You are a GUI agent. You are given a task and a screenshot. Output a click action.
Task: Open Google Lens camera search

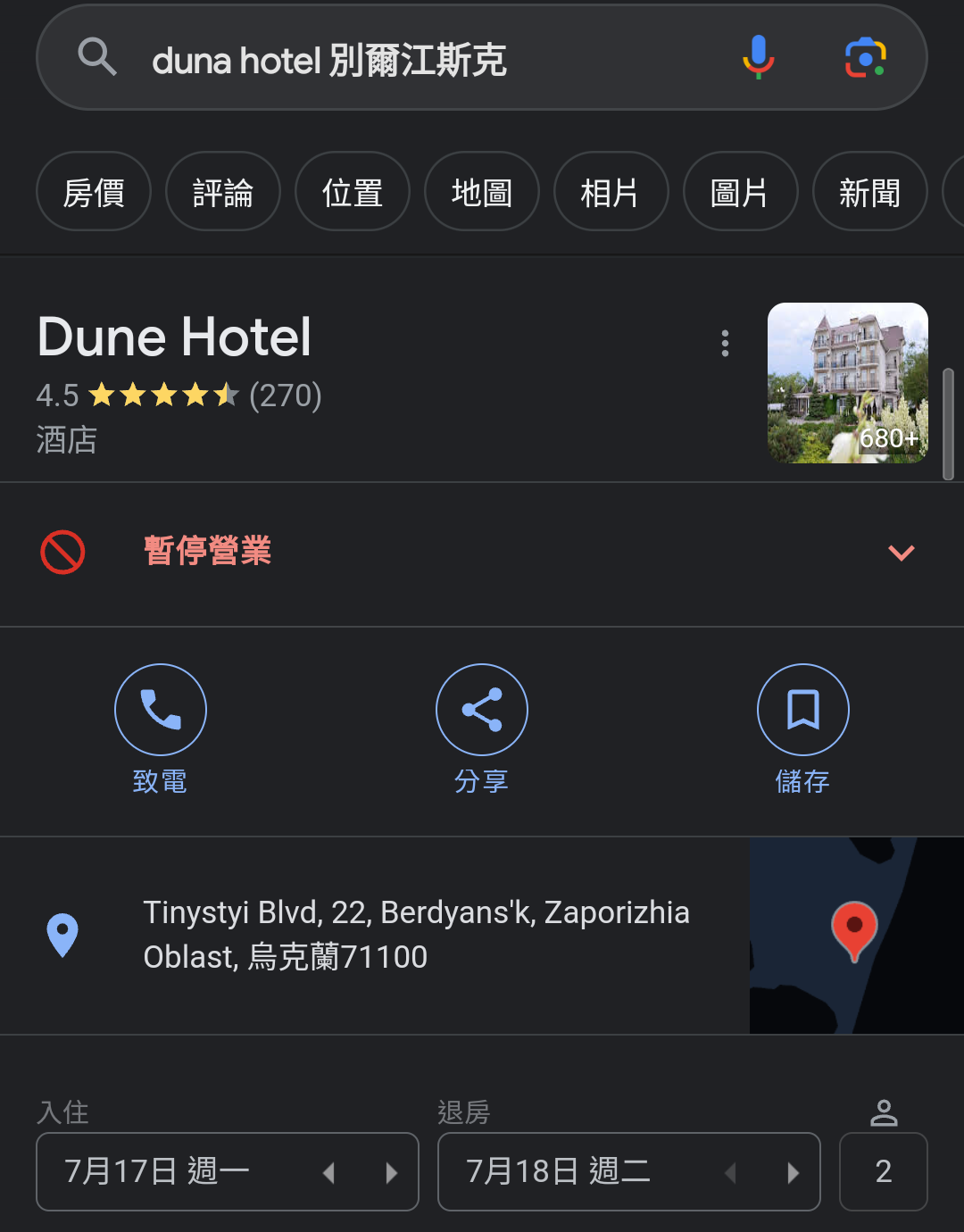(x=865, y=58)
